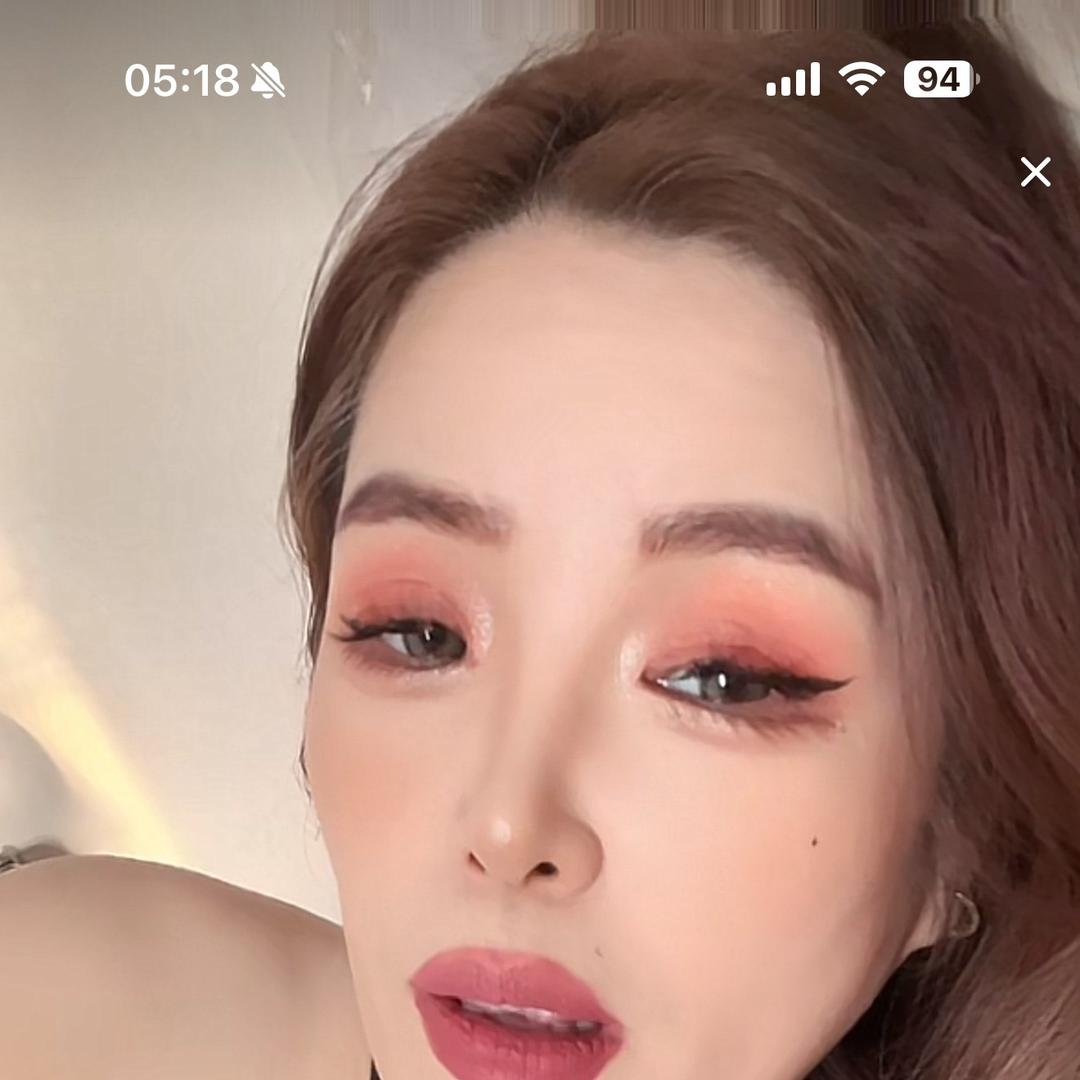1080x1080 pixels.
Task: Close the full-screen photo viewer
Action: [1035, 172]
